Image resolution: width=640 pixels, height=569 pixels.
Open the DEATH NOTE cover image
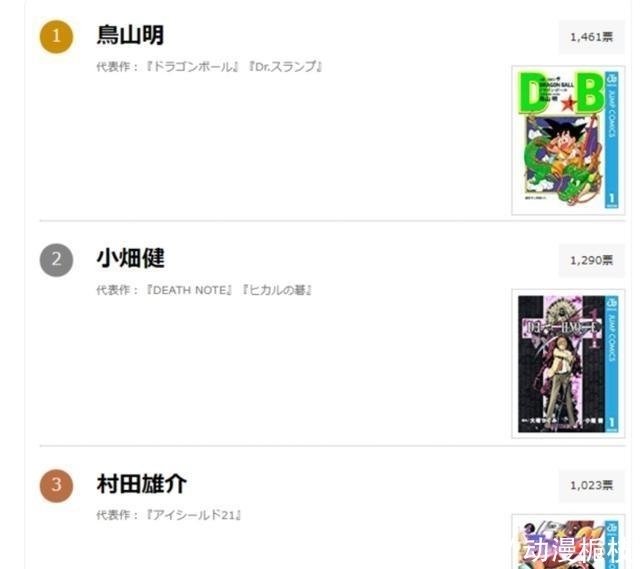pyautogui.click(x=568, y=363)
